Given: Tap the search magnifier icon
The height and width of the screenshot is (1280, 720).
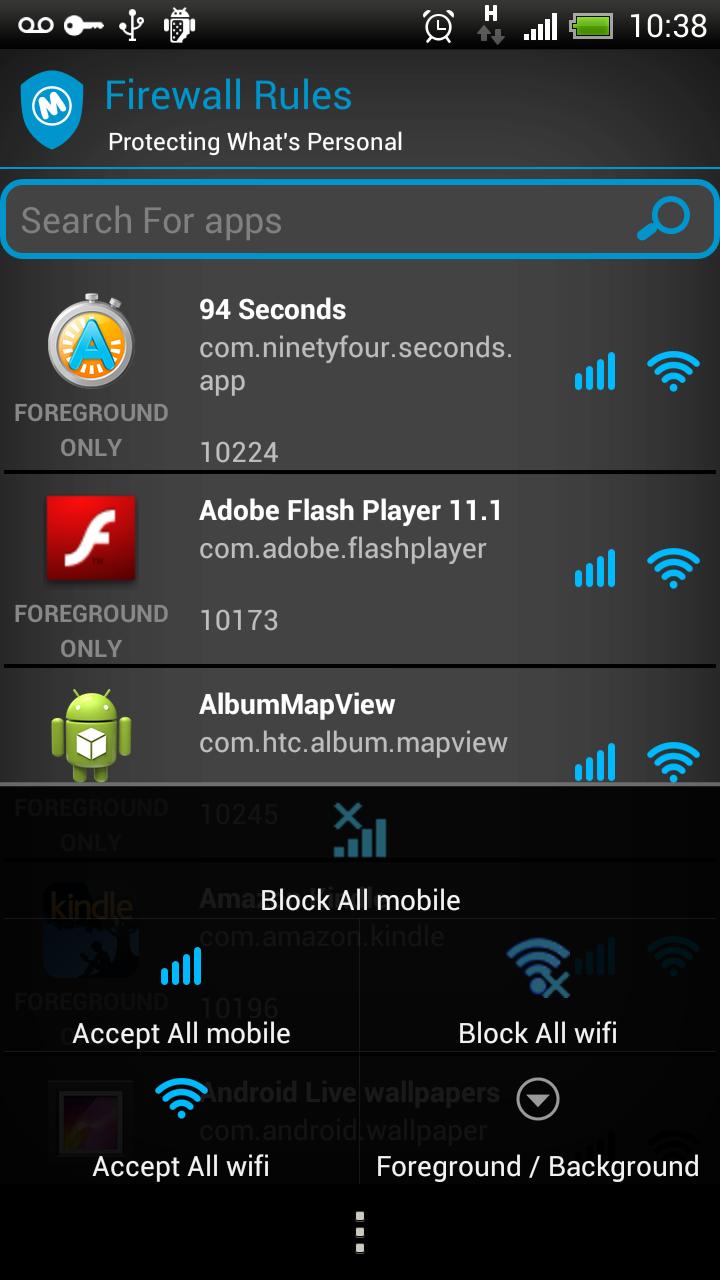Looking at the screenshot, I should (663, 216).
